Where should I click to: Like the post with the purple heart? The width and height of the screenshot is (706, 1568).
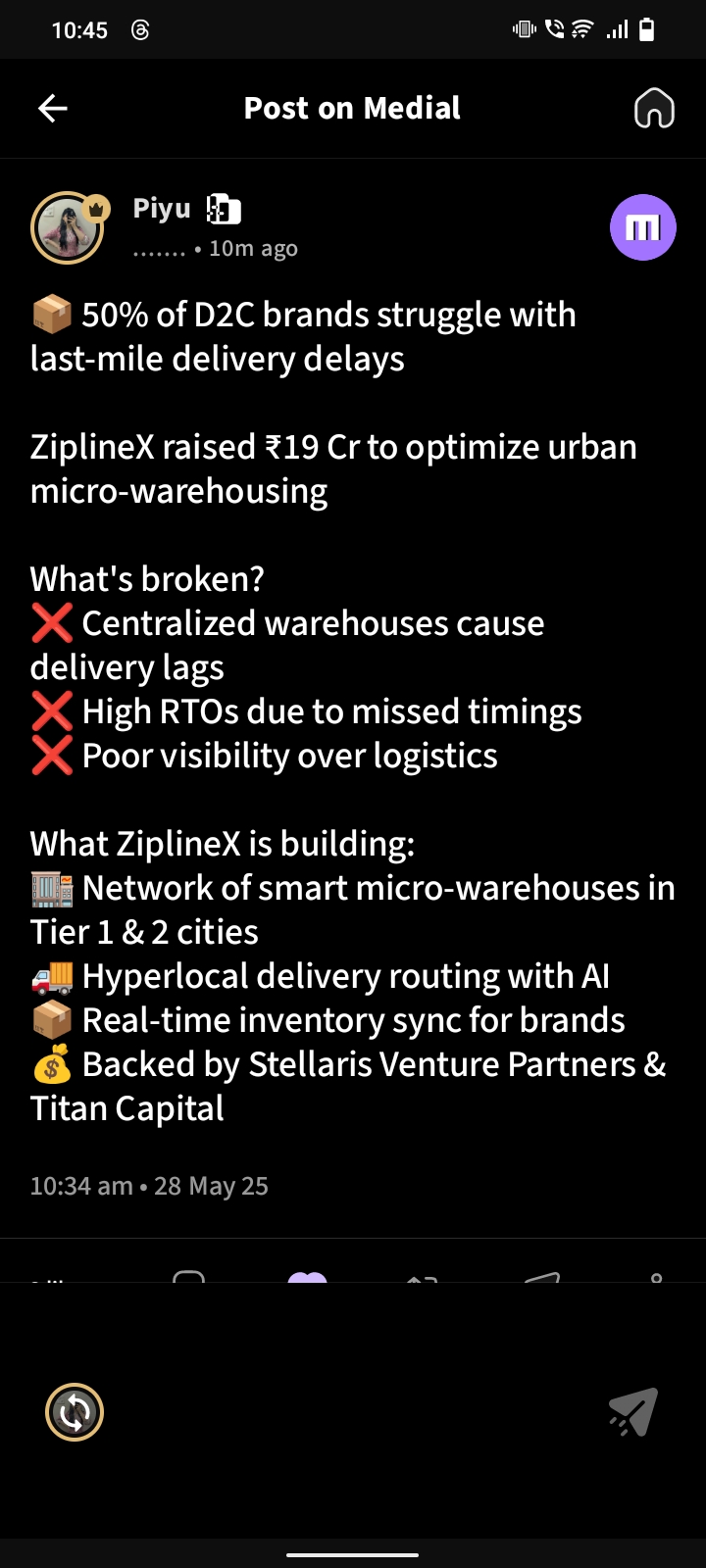307,1277
